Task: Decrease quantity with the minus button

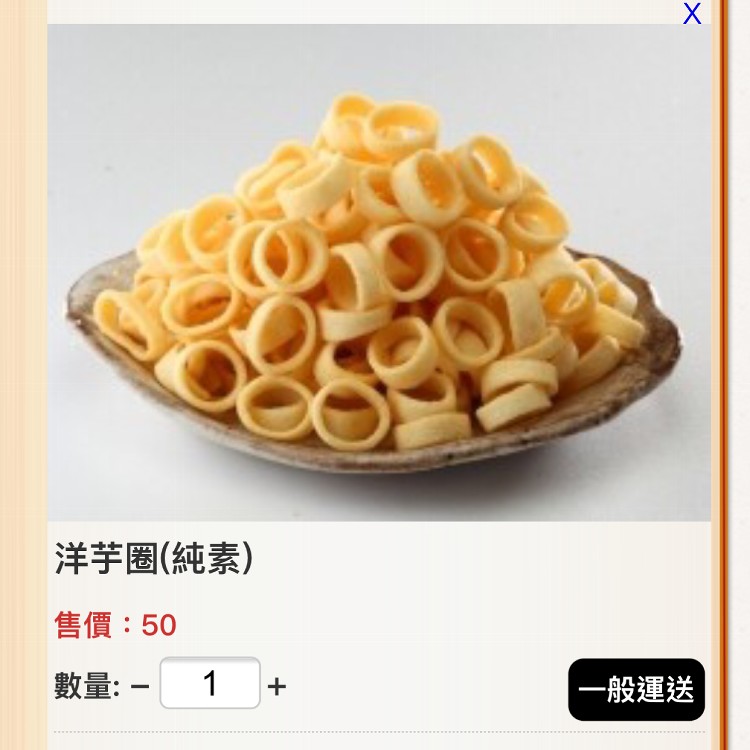Action: [x=140, y=686]
